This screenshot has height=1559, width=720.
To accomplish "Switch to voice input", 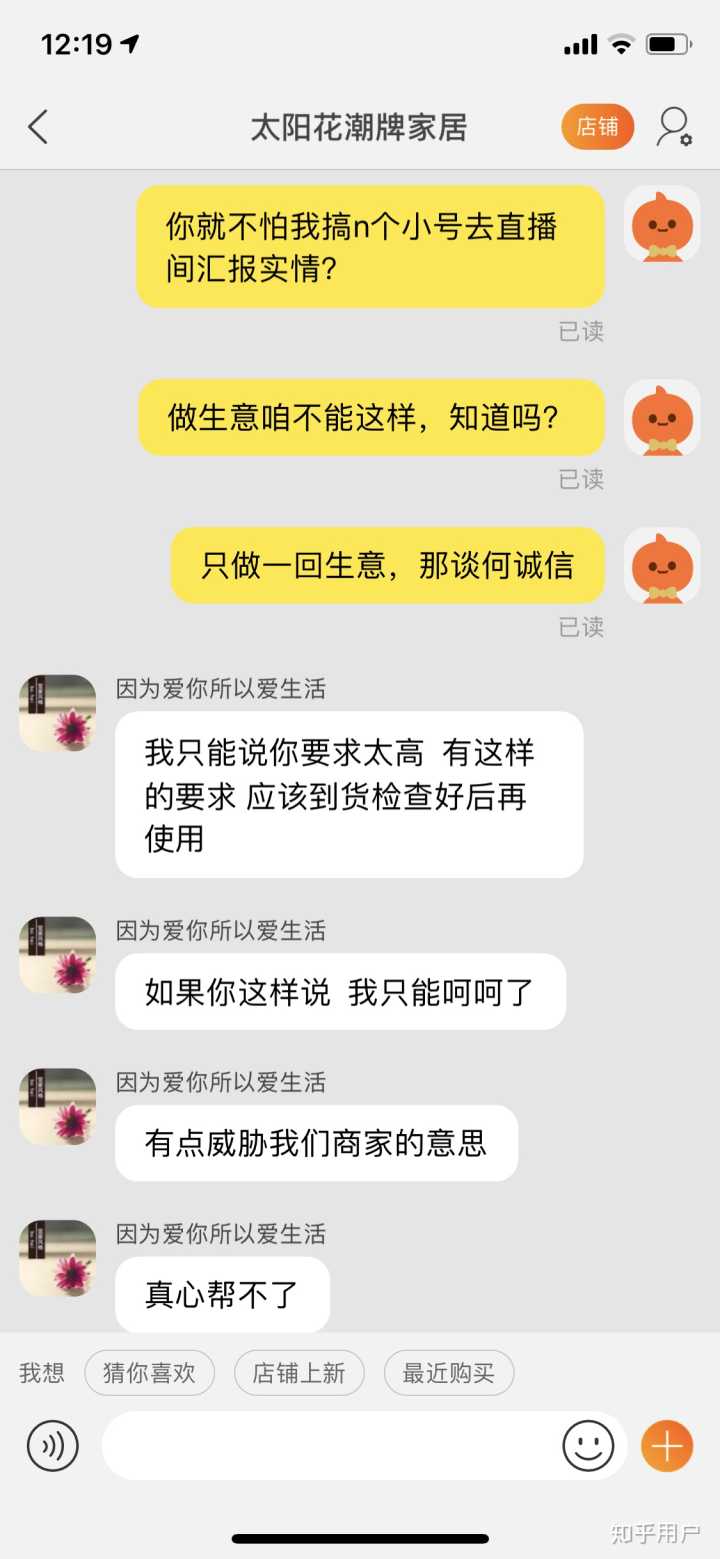I will pyautogui.click(x=52, y=1445).
